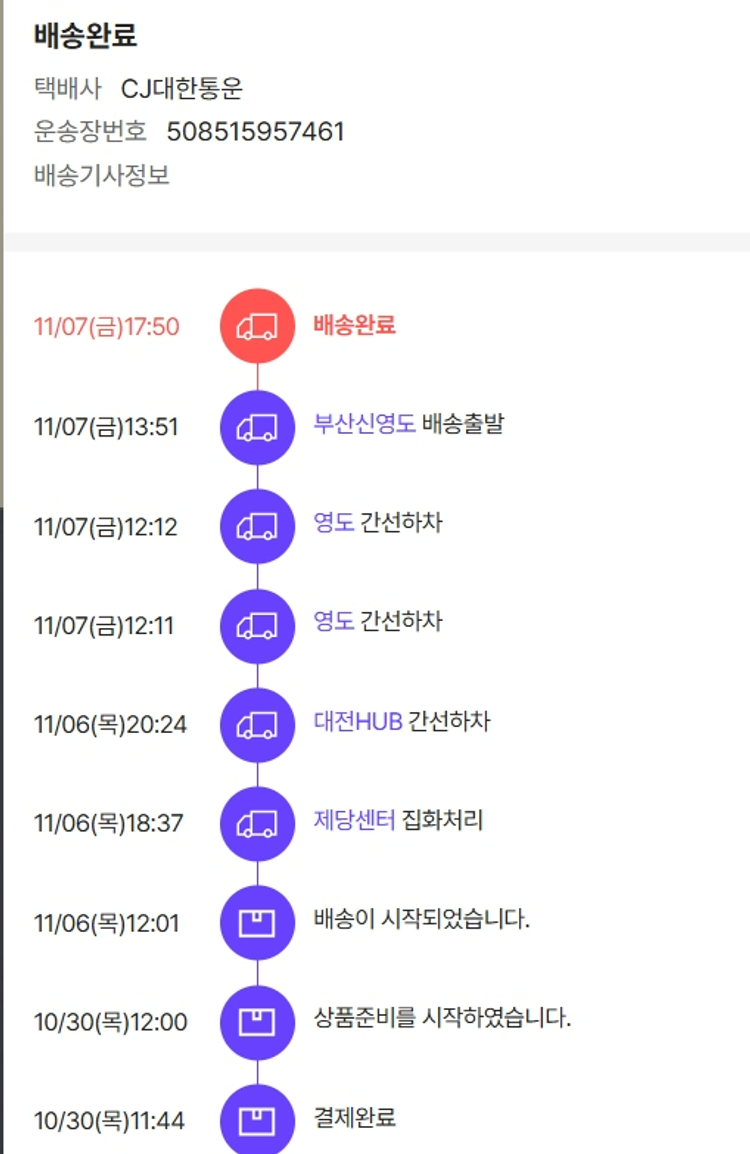
Task: Open the 대전HUB location link
Action: pyautogui.click(x=358, y=722)
